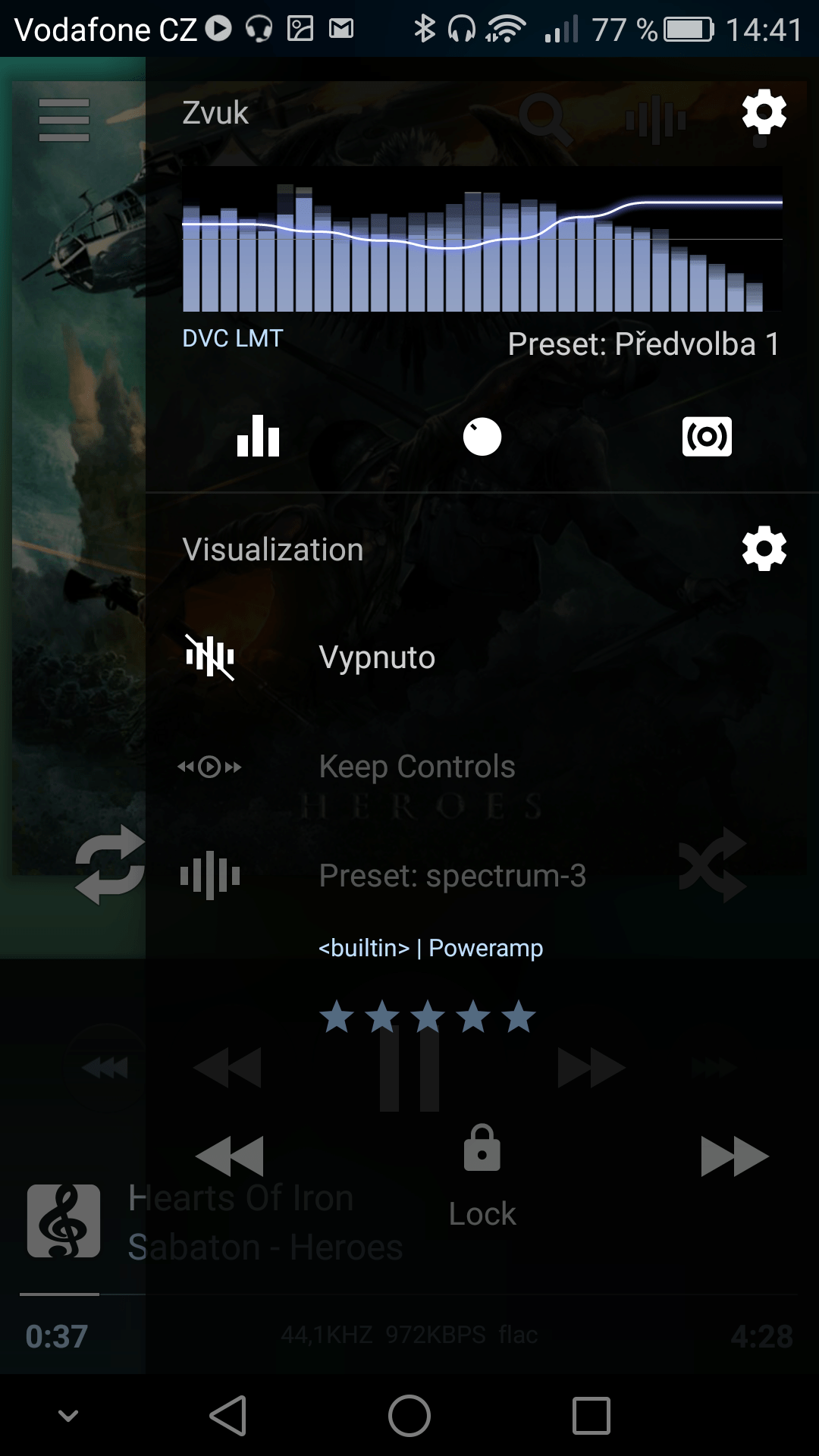Go back to the previous track
Viewport: 819px width, 1456px height.
pos(229,1156)
